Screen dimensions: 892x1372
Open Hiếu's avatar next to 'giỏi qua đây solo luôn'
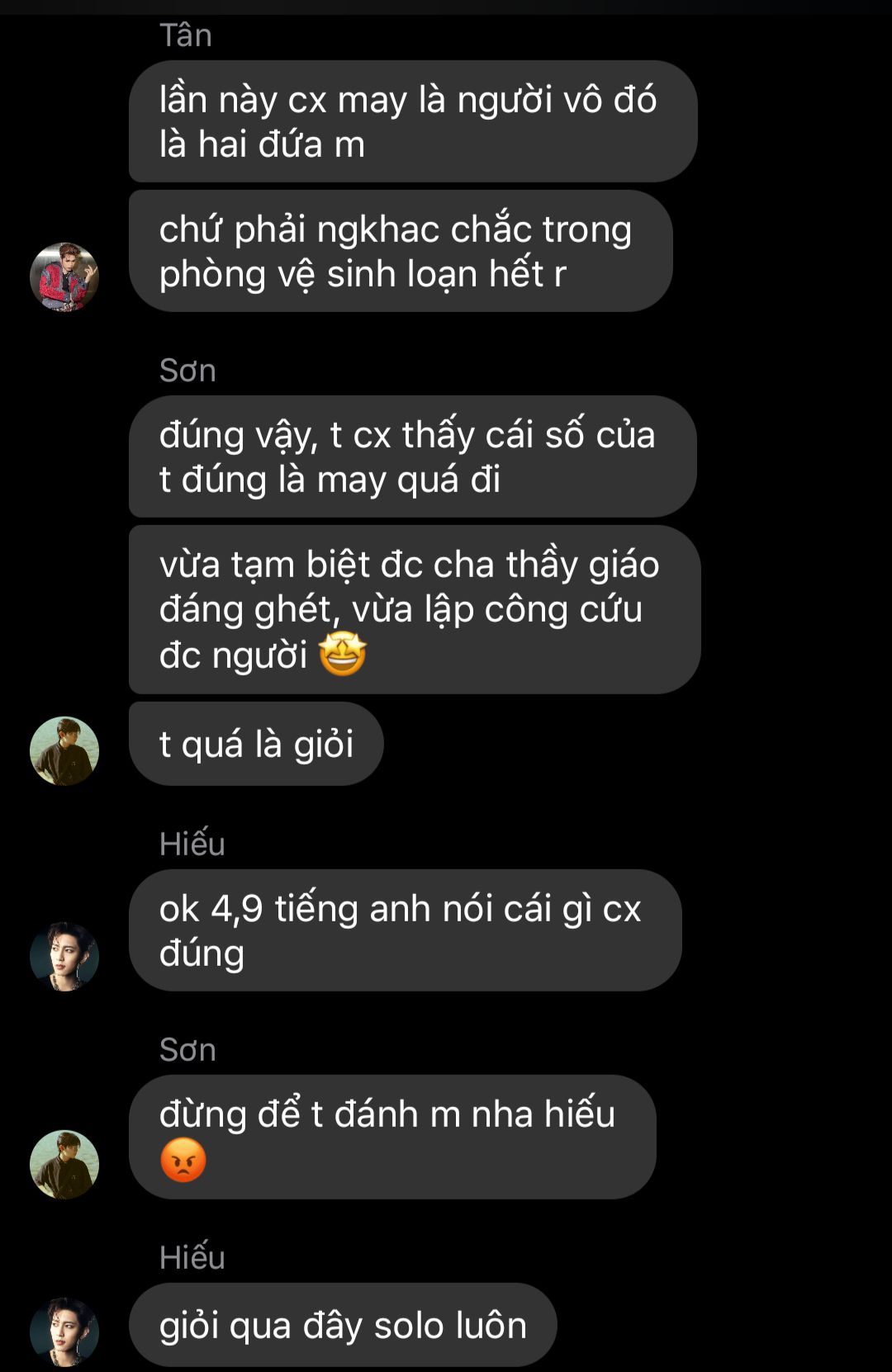(64, 1331)
